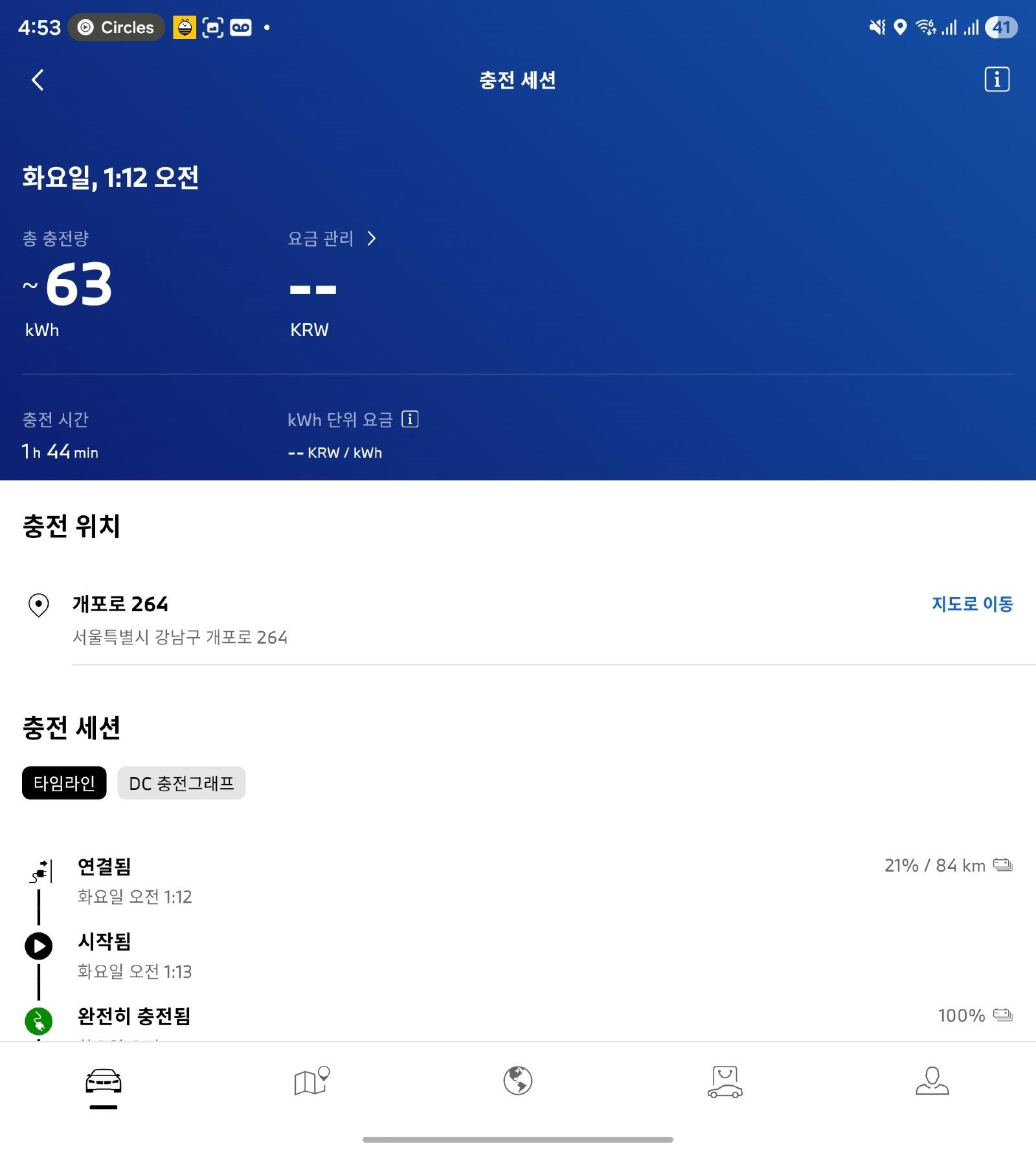Open the info icon in the header
This screenshot has width=1036, height=1150.
pos(997,80)
